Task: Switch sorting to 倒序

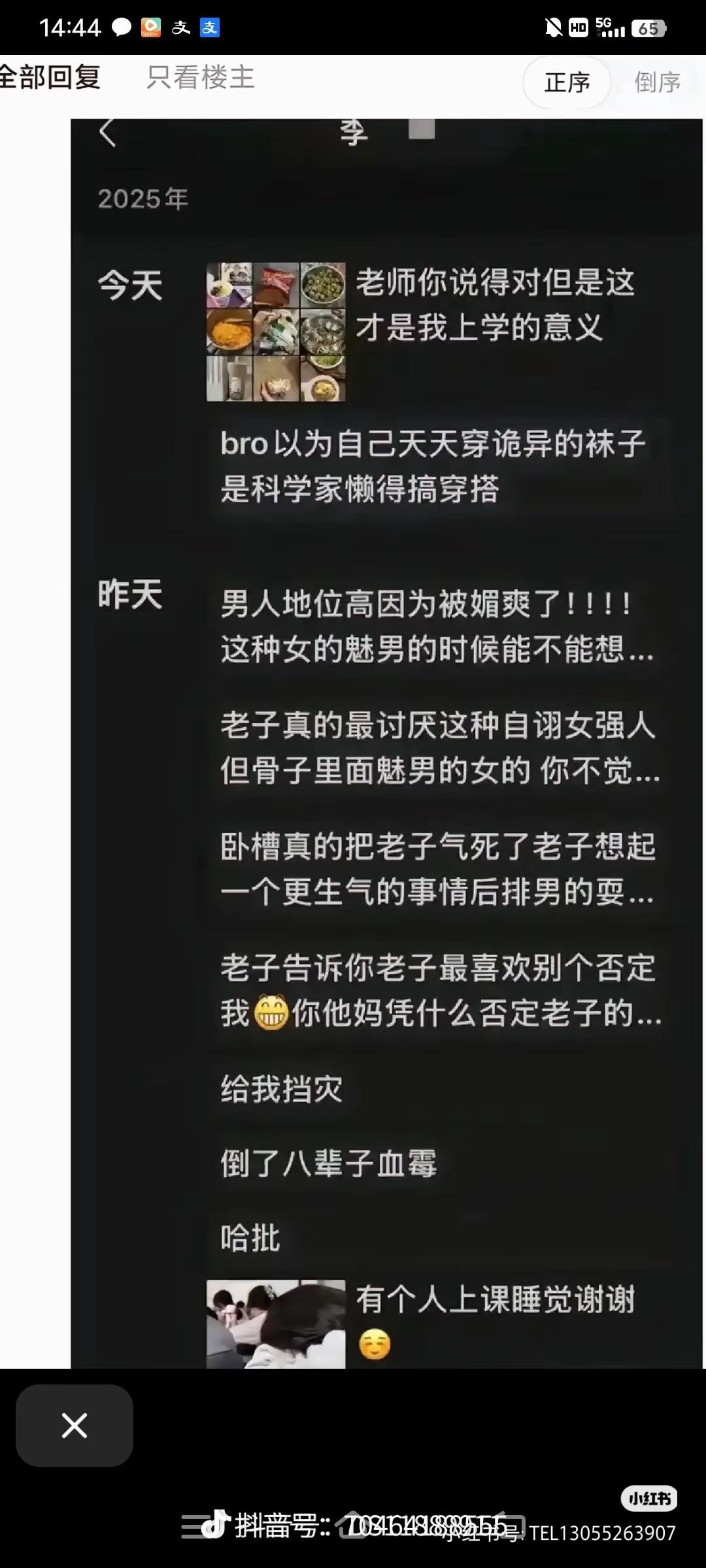Action: (x=657, y=82)
